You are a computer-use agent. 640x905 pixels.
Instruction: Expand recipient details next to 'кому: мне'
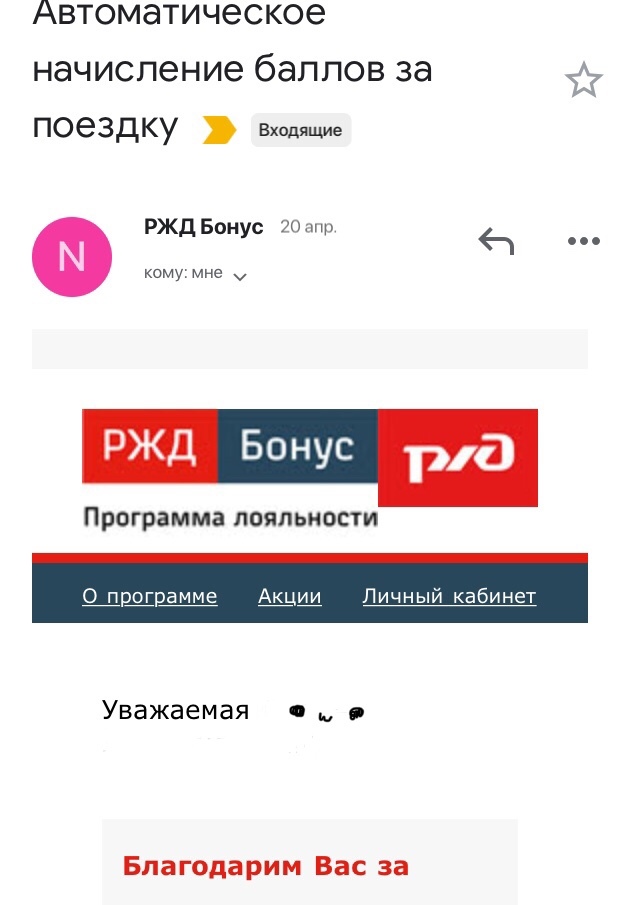pyautogui.click(x=239, y=276)
